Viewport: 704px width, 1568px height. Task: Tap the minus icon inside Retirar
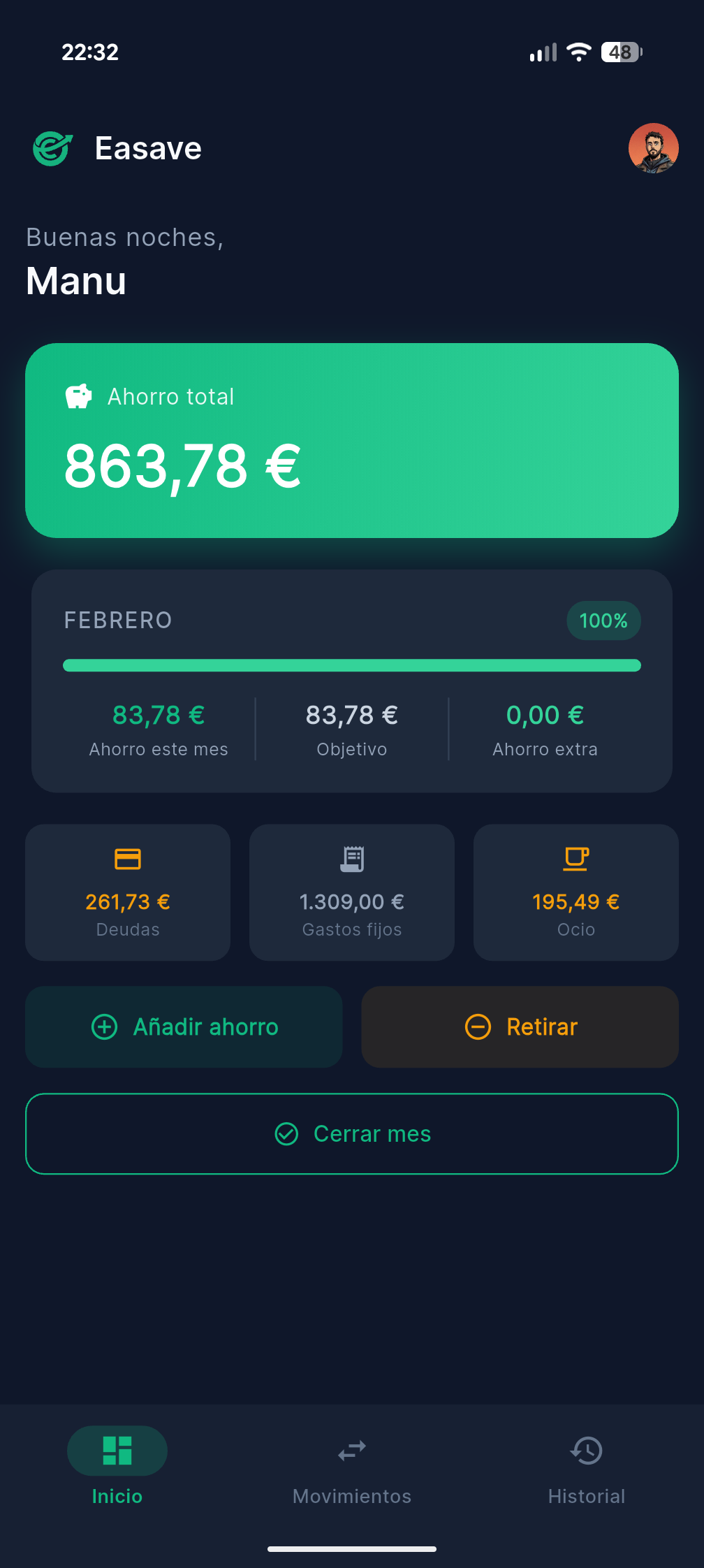(478, 1027)
